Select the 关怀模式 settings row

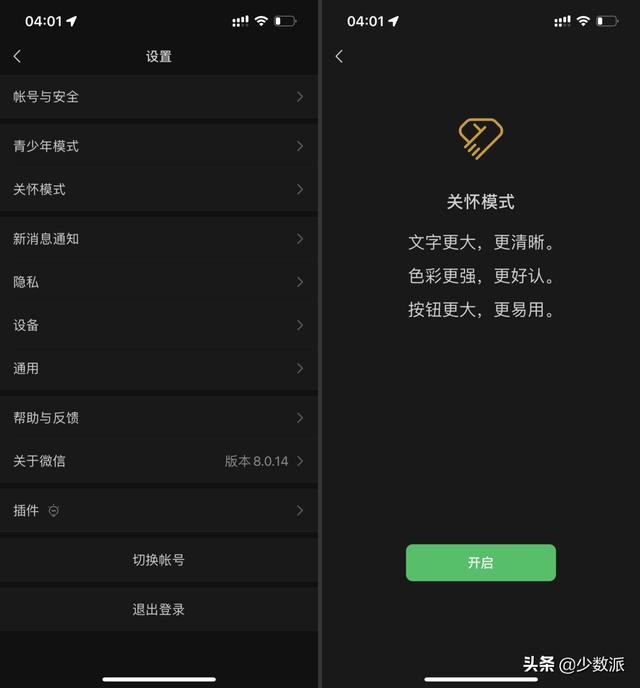(x=159, y=189)
